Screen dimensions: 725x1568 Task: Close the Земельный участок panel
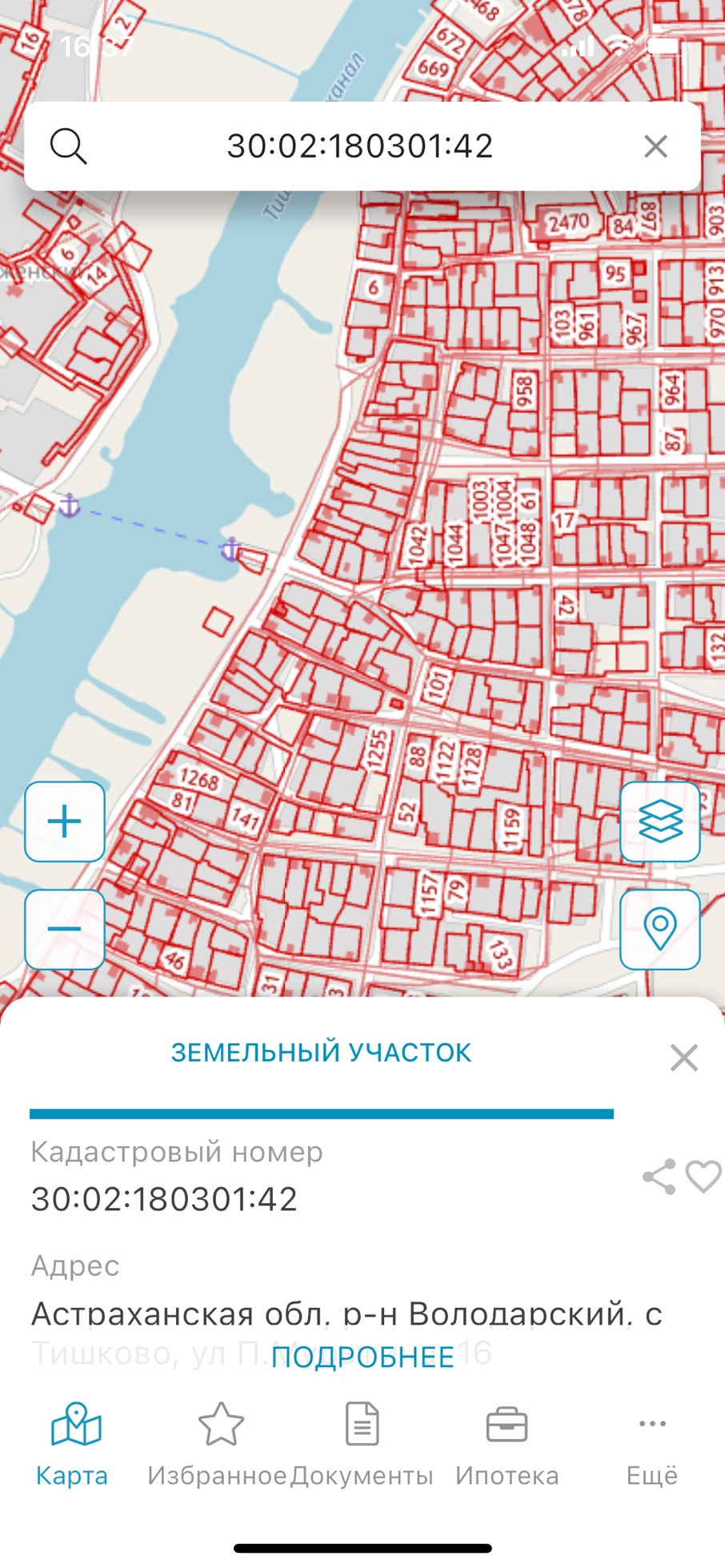683,1058
